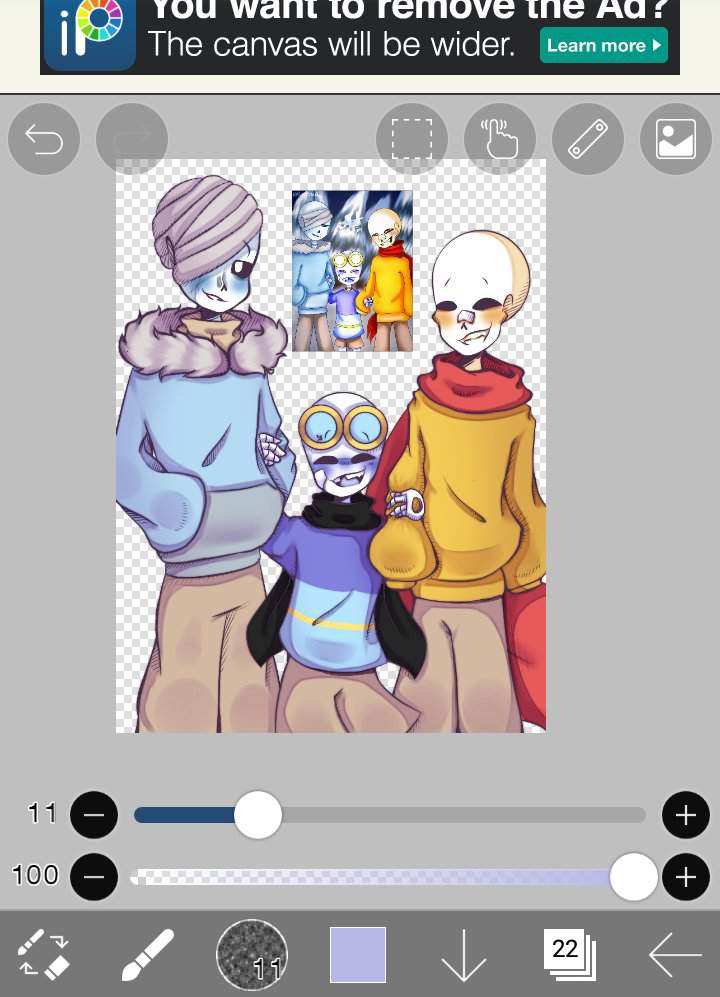Screen dimensions: 720x997
Task: Open the material image icon
Action: [x=676, y=139]
